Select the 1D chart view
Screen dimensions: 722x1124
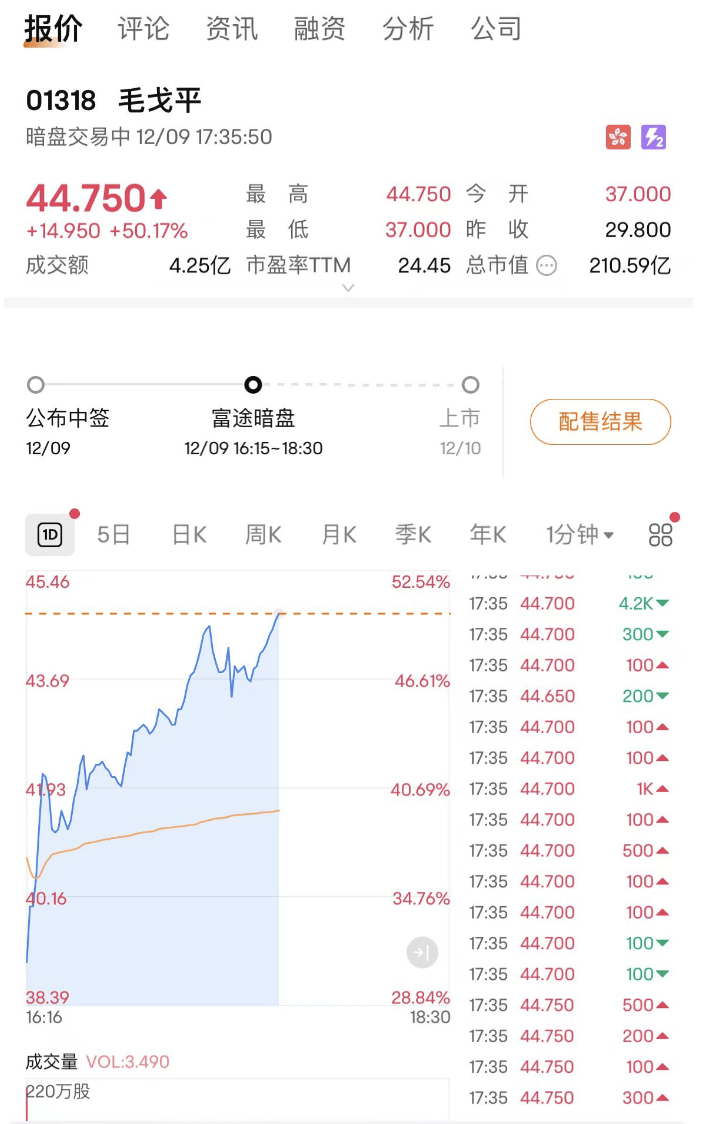click(x=50, y=535)
